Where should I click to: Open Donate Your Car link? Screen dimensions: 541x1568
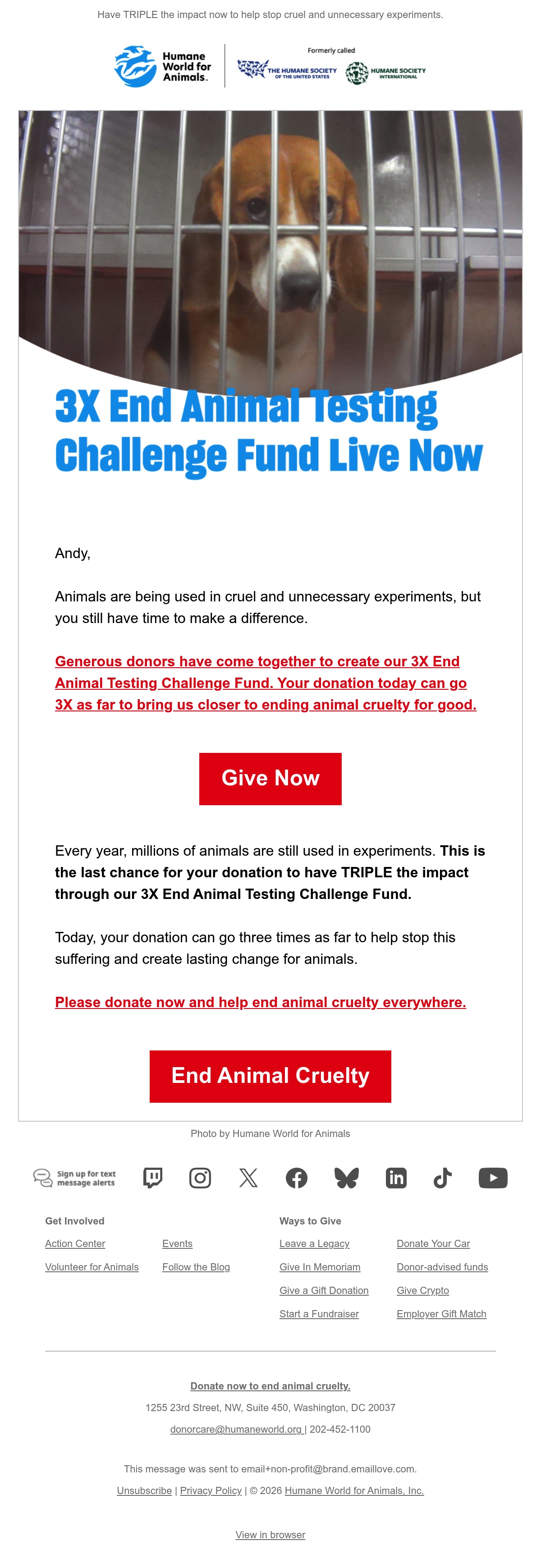tap(433, 1243)
